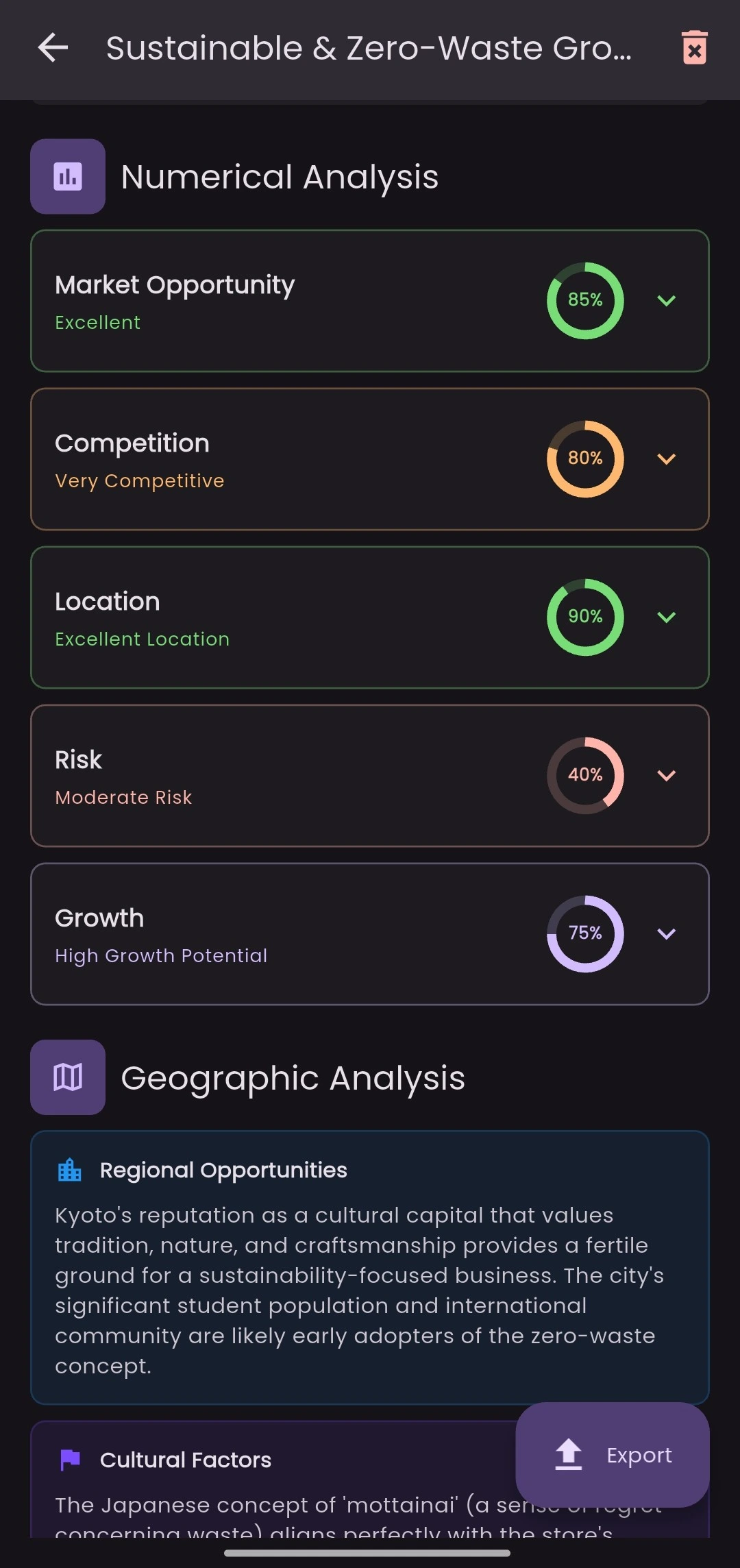Go back using the arrow icon
This screenshot has width=740, height=1568.
pyautogui.click(x=53, y=48)
